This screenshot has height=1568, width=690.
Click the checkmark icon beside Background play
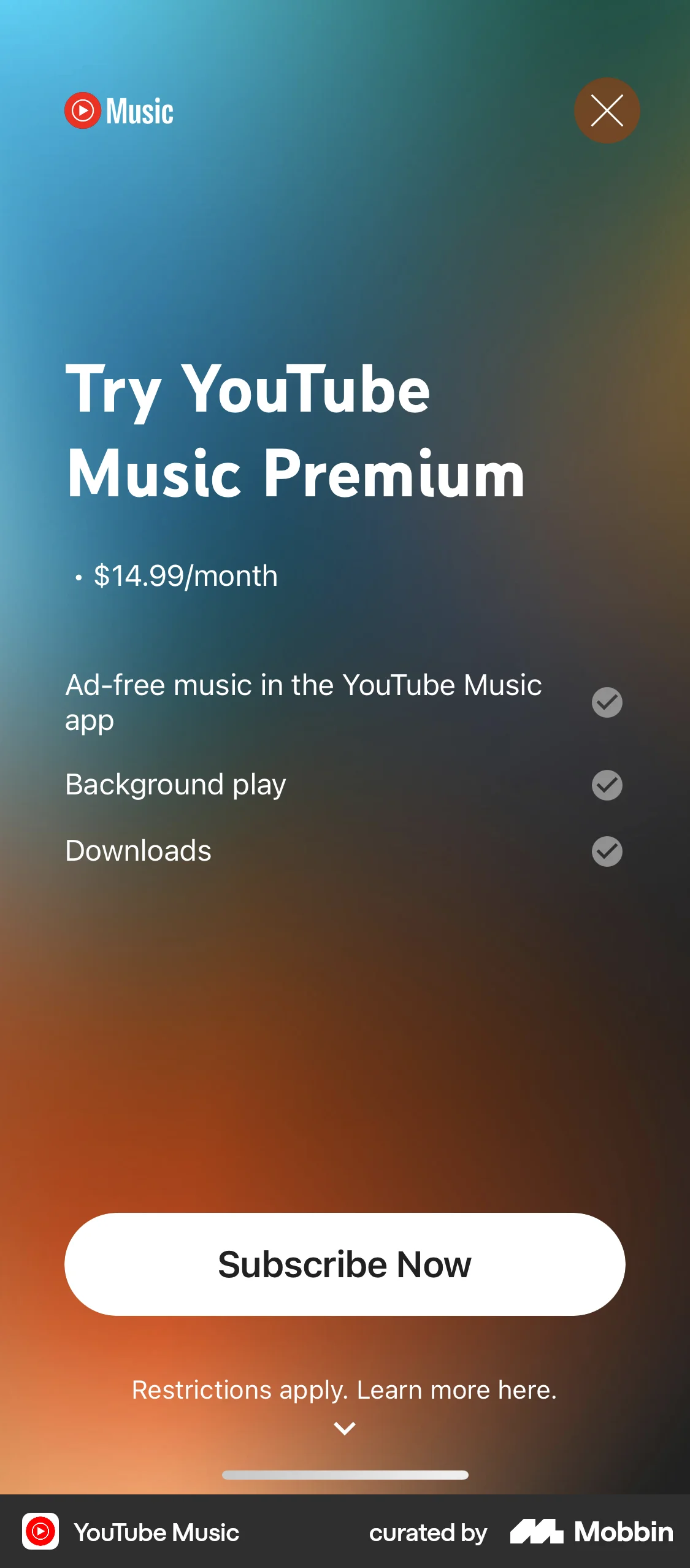[x=607, y=786]
